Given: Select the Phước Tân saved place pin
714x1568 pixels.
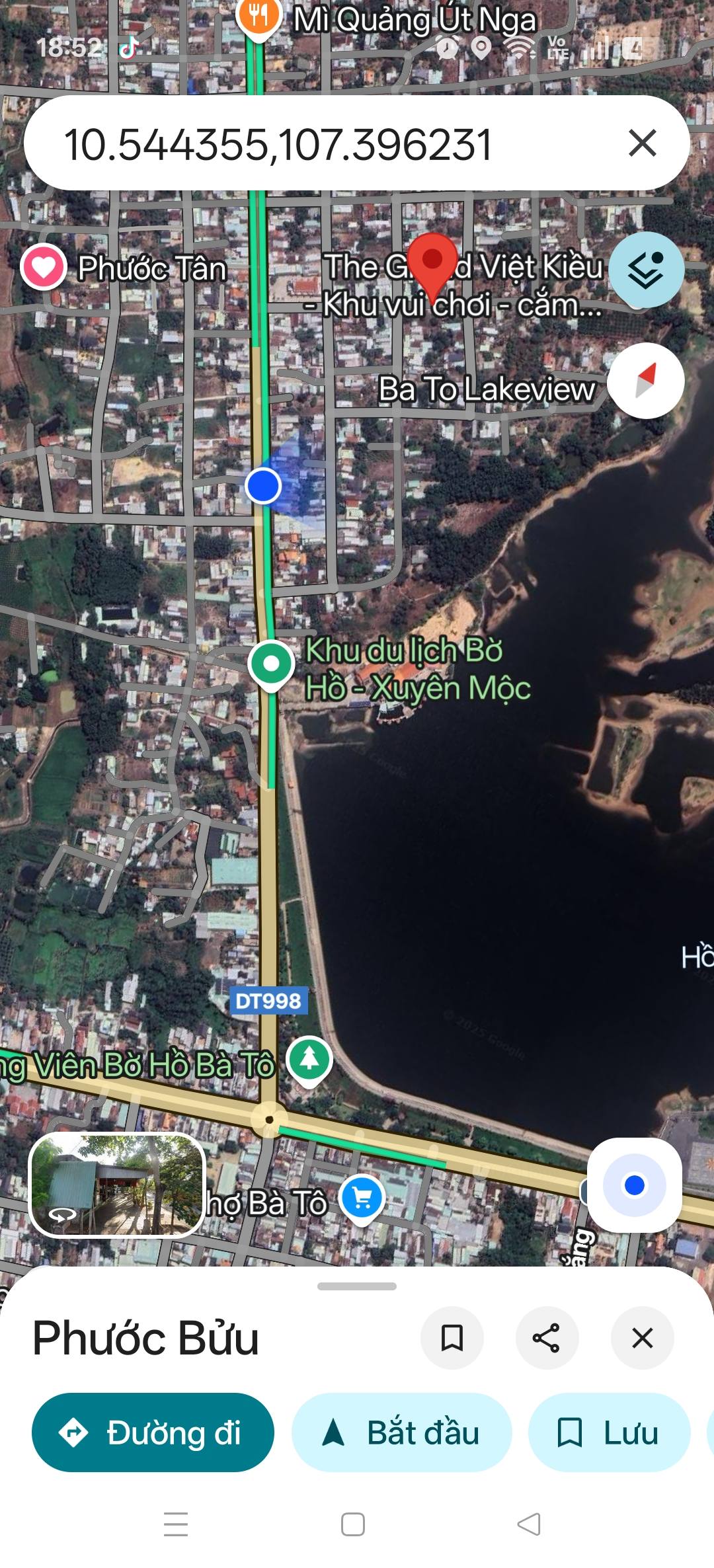Looking at the screenshot, I should (44, 267).
